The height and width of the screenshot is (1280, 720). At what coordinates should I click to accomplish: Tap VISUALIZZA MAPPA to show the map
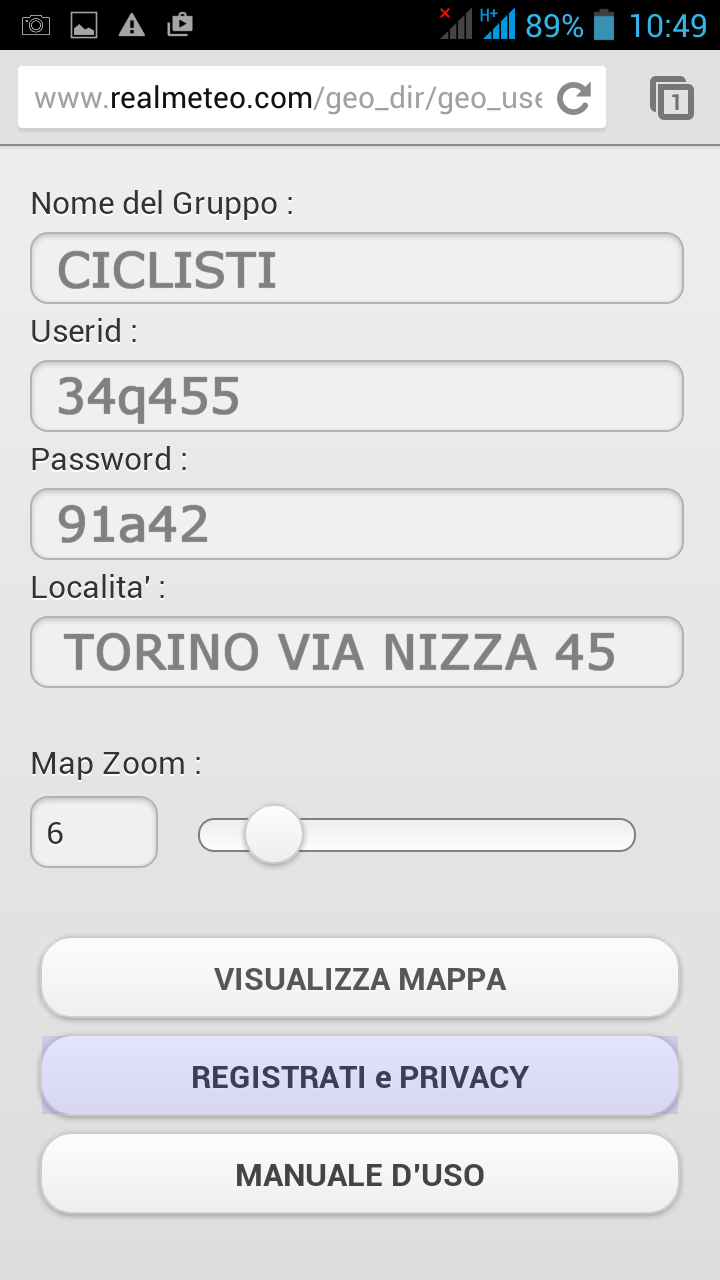pos(360,978)
